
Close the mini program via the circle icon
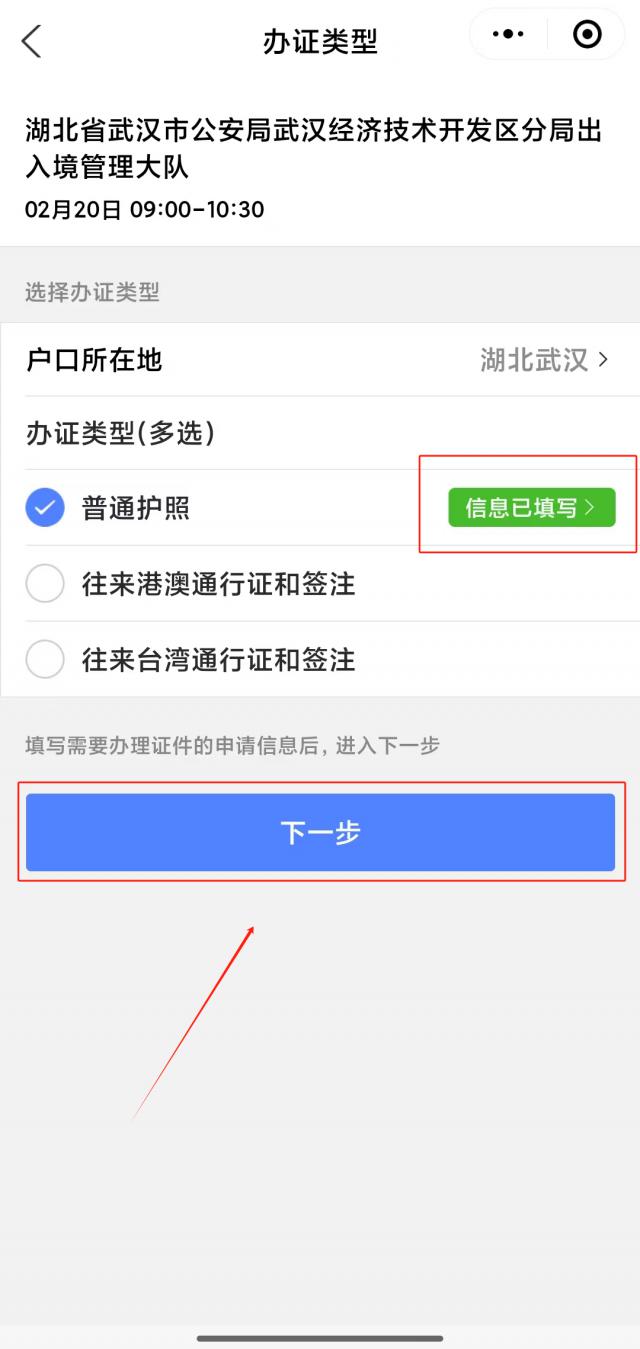(587, 35)
